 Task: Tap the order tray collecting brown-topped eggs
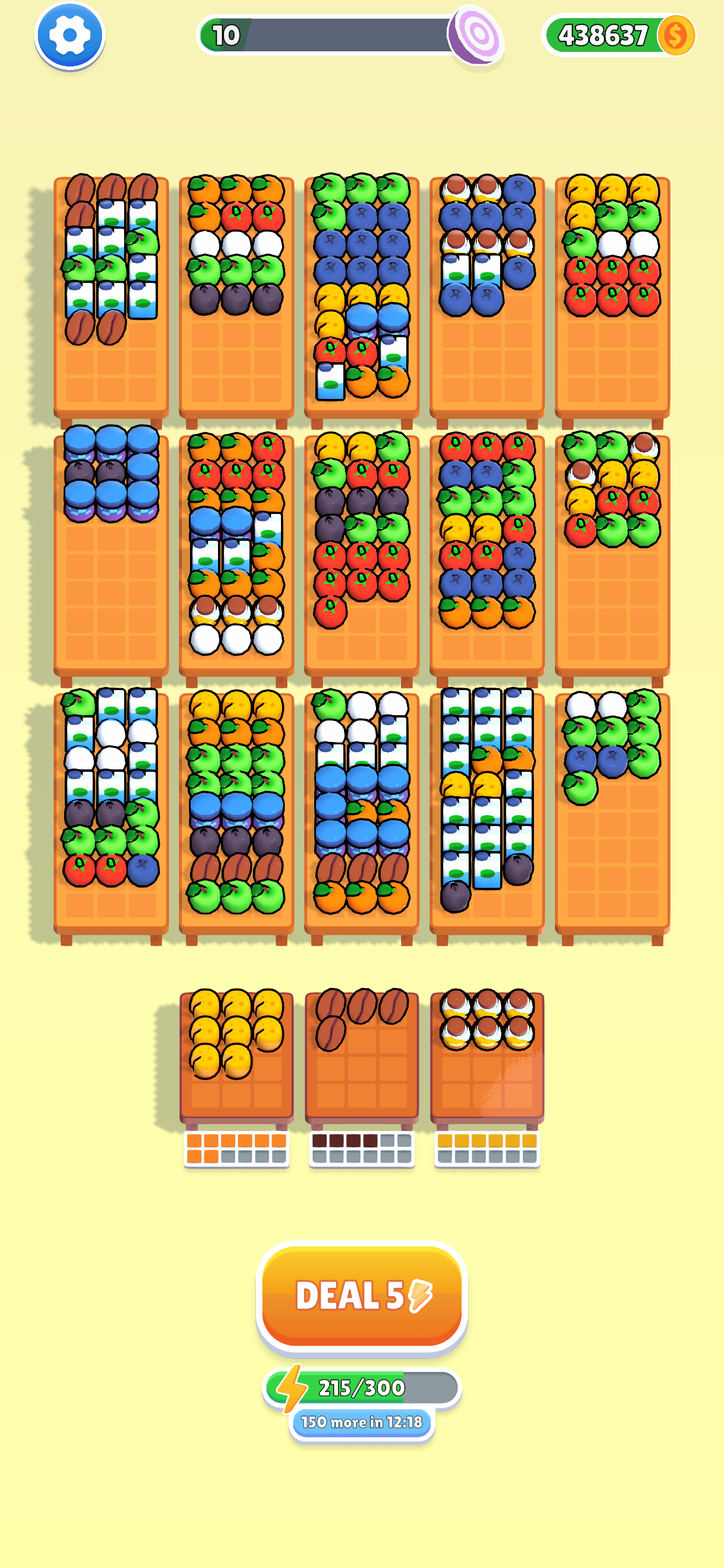tap(487, 1056)
